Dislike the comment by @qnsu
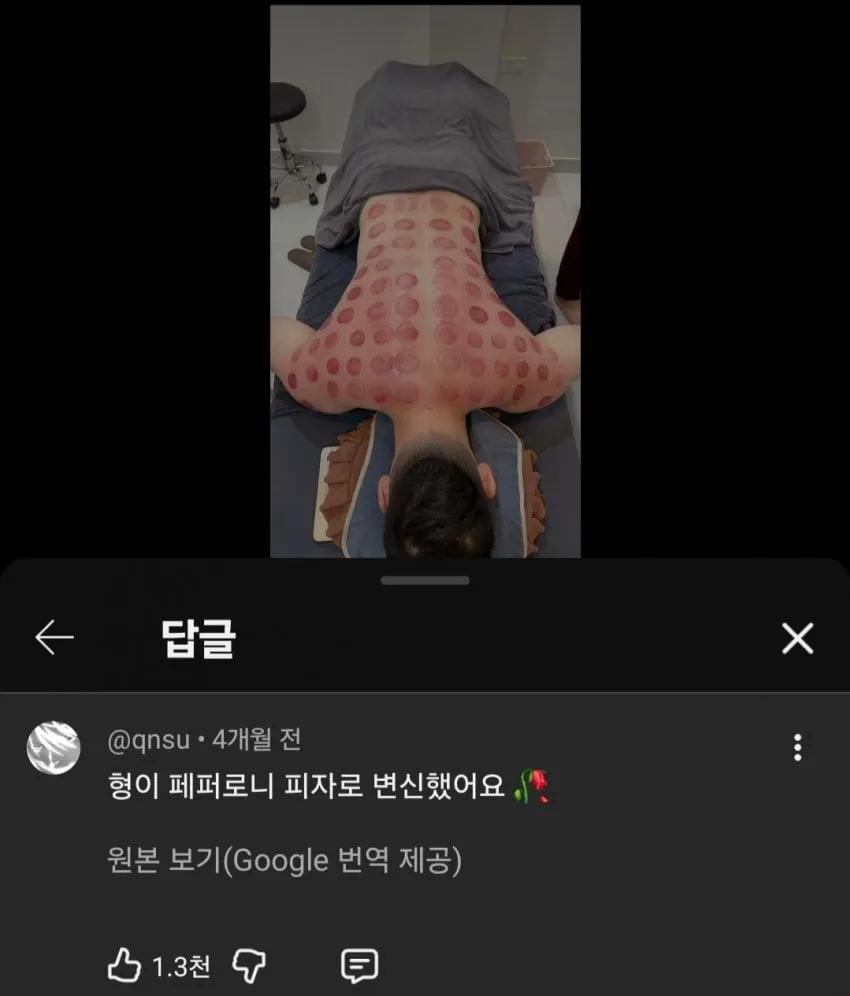 [x=248, y=966]
